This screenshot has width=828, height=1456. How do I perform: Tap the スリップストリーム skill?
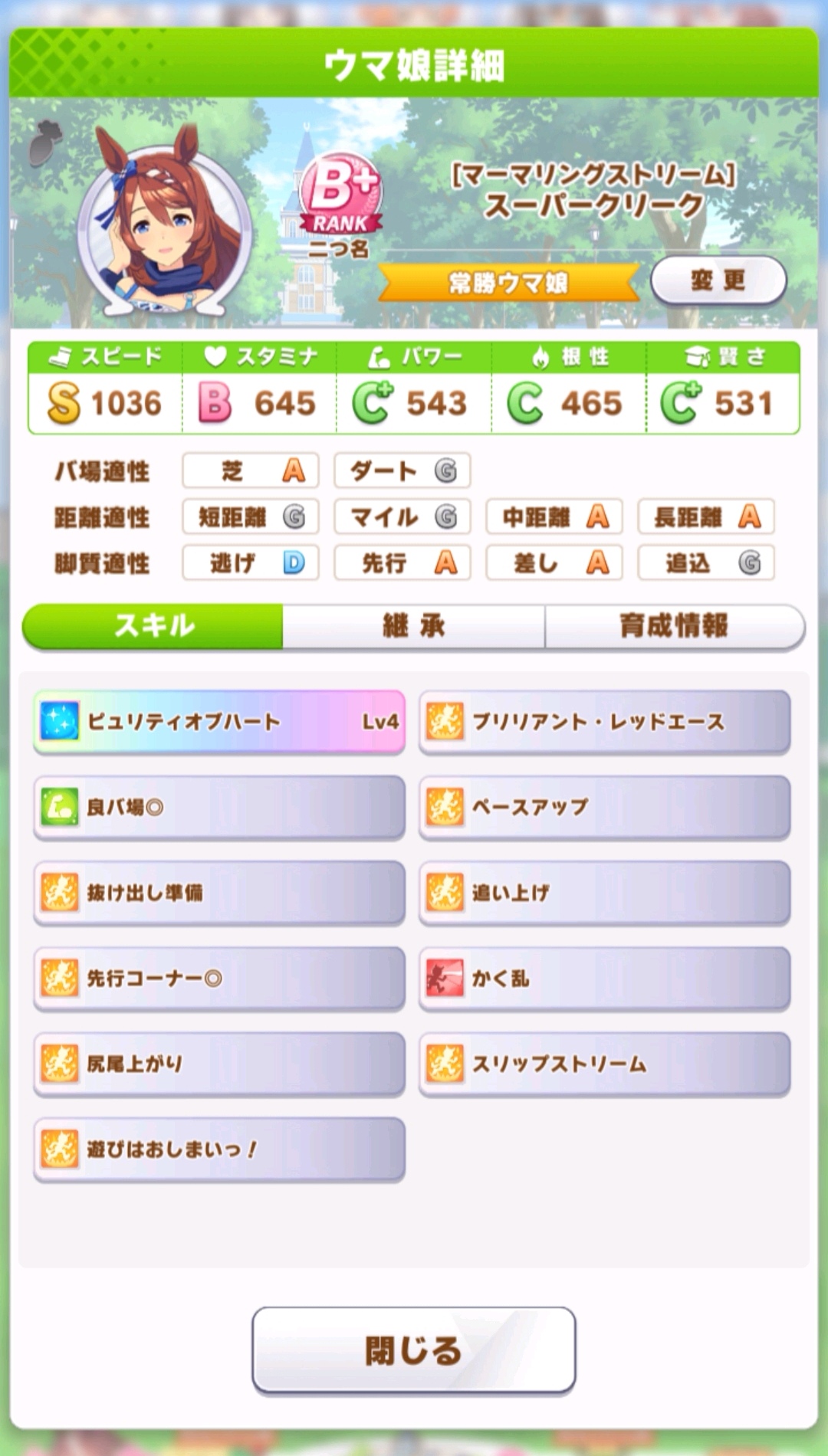(x=604, y=1064)
